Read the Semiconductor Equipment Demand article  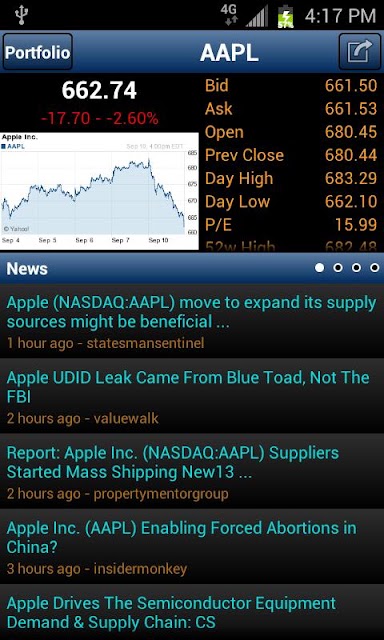tap(192, 612)
